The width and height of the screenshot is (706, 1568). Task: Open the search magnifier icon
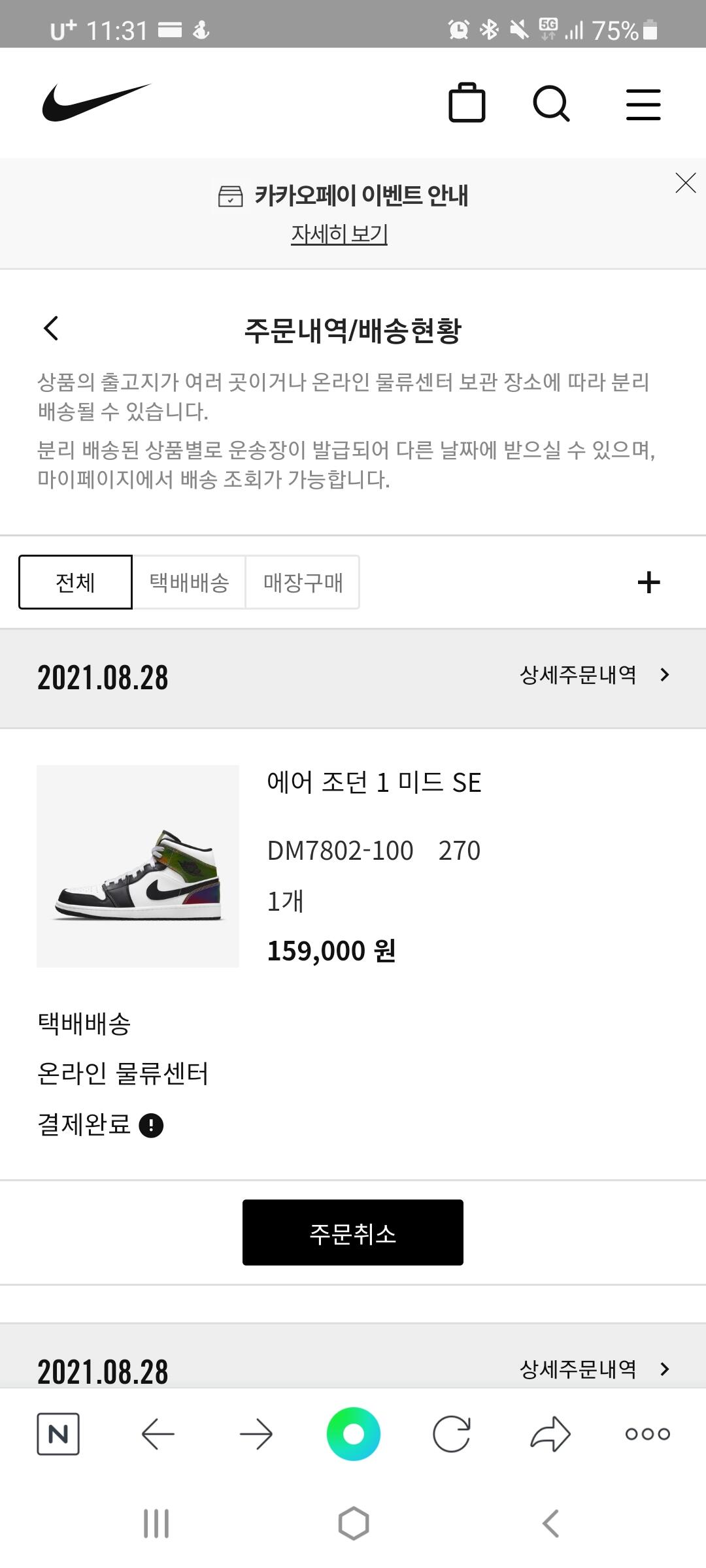(x=551, y=104)
